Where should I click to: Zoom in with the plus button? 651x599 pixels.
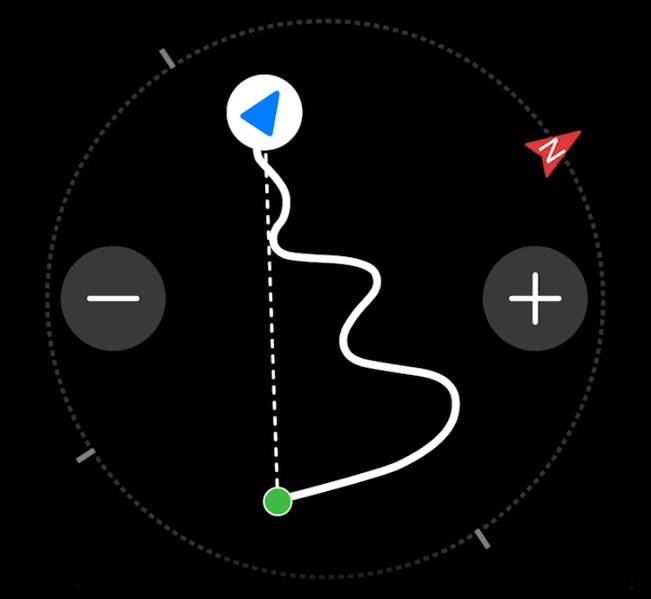(535, 298)
